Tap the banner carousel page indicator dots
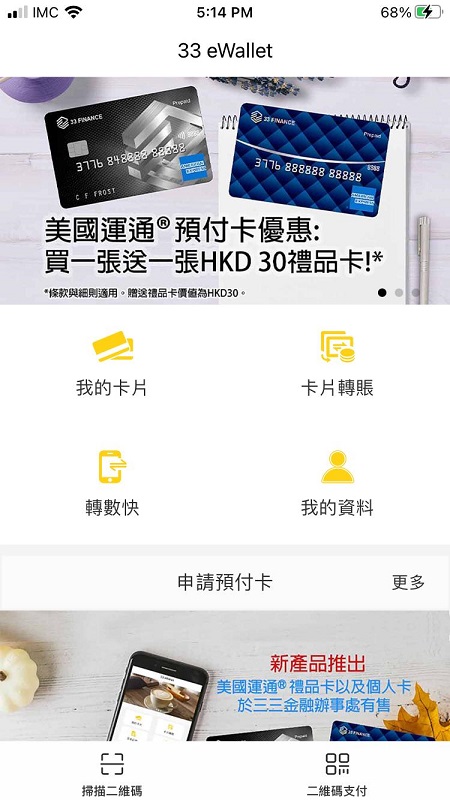Viewport: 450px width, 800px height. click(398, 292)
